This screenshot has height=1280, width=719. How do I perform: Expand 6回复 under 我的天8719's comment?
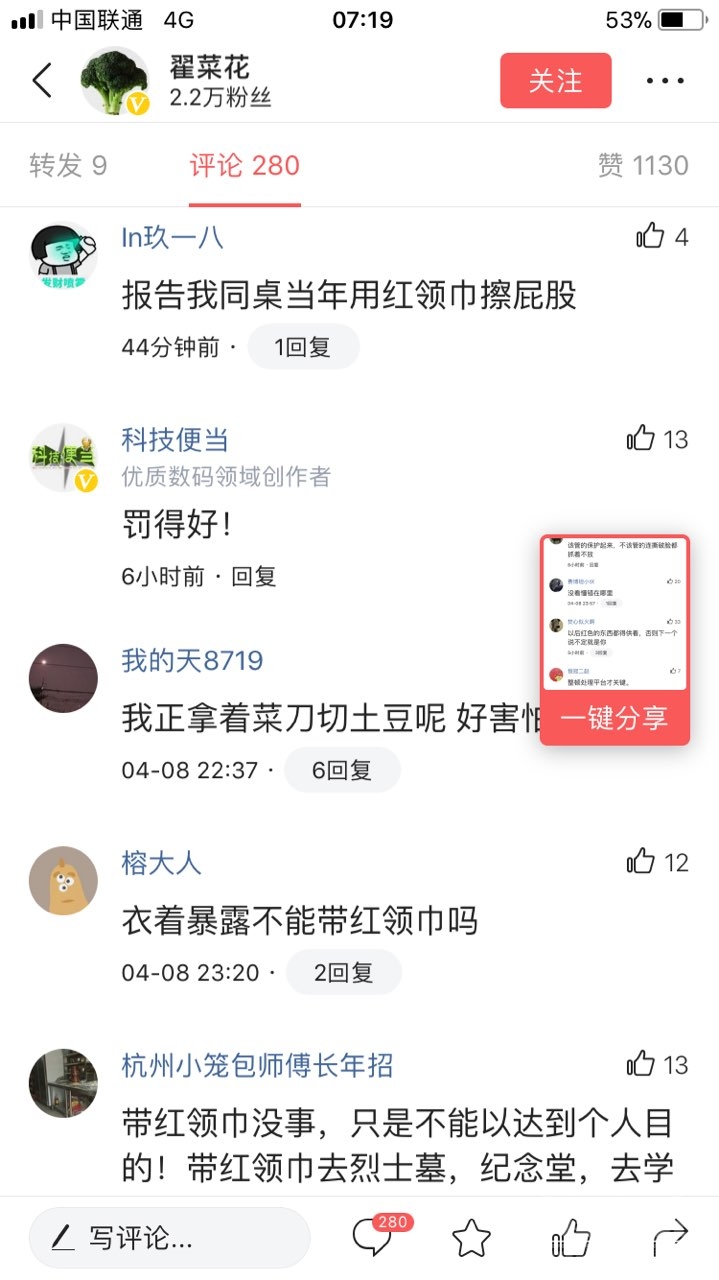click(x=342, y=770)
